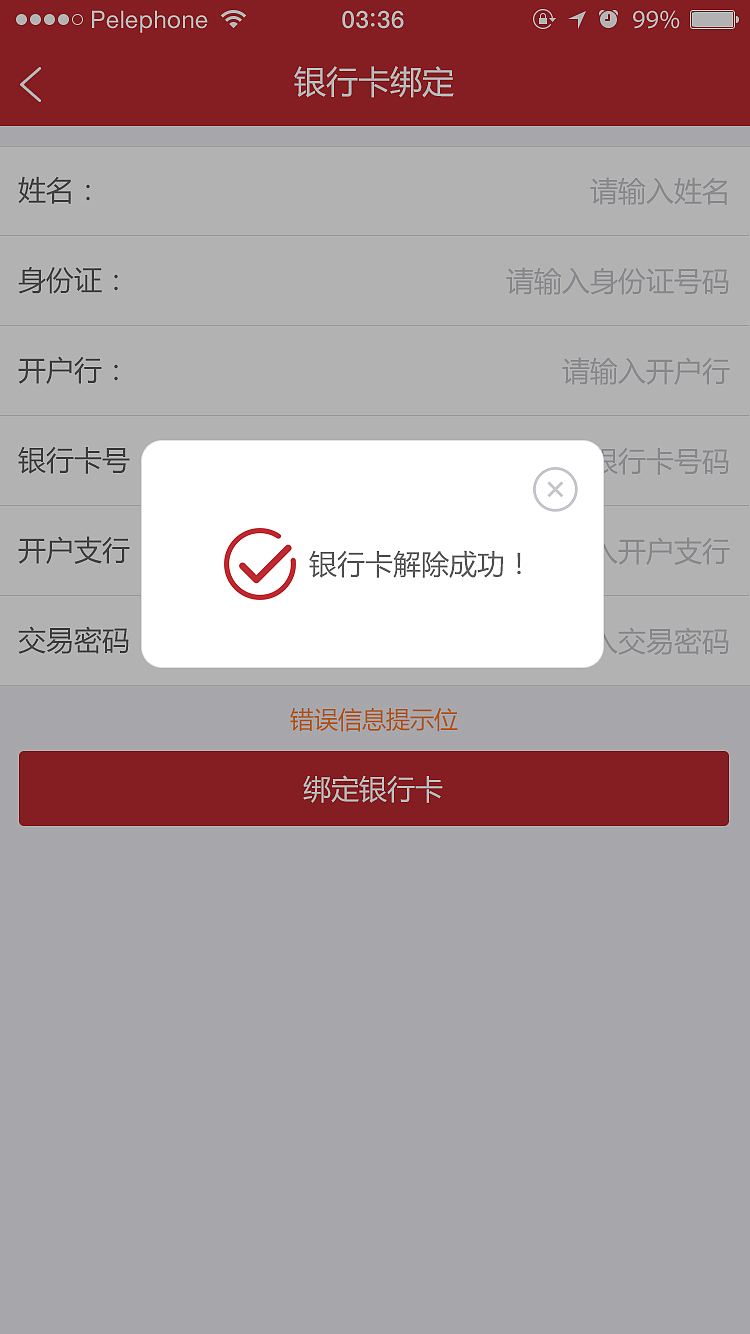Tap the alarm clock icon in the status bar
Image resolution: width=750 pixels, height=1334 pixels.
[x=609, y=18]
